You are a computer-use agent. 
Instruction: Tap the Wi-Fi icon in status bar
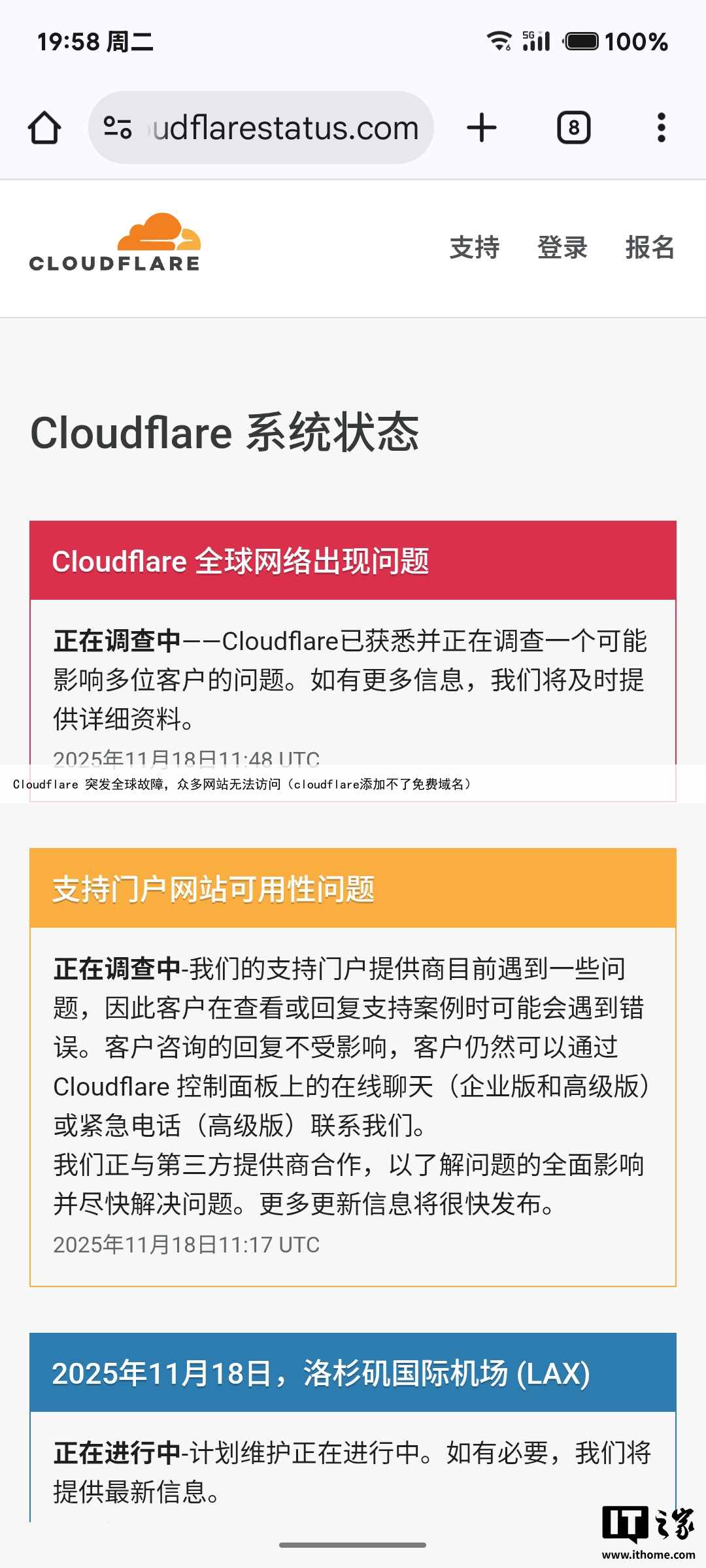click(501, 41)
